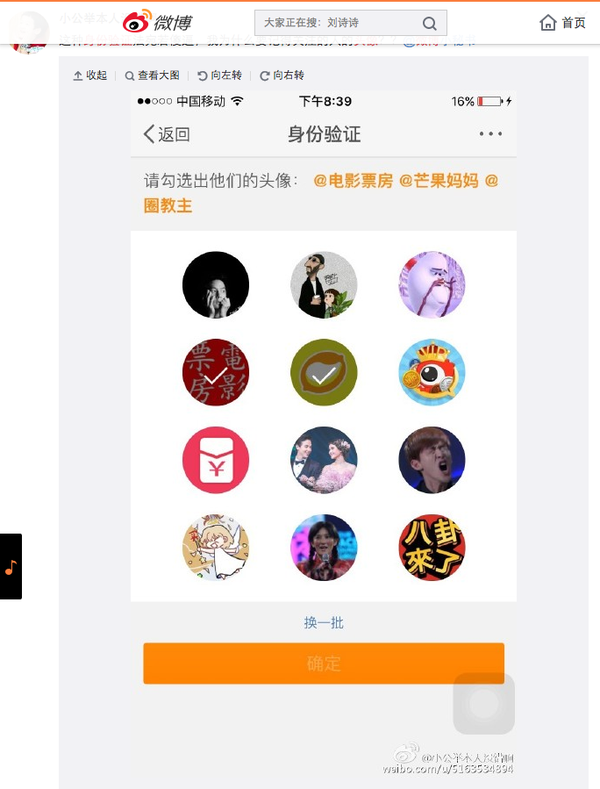Rotate the image left with 向左转

216,75
